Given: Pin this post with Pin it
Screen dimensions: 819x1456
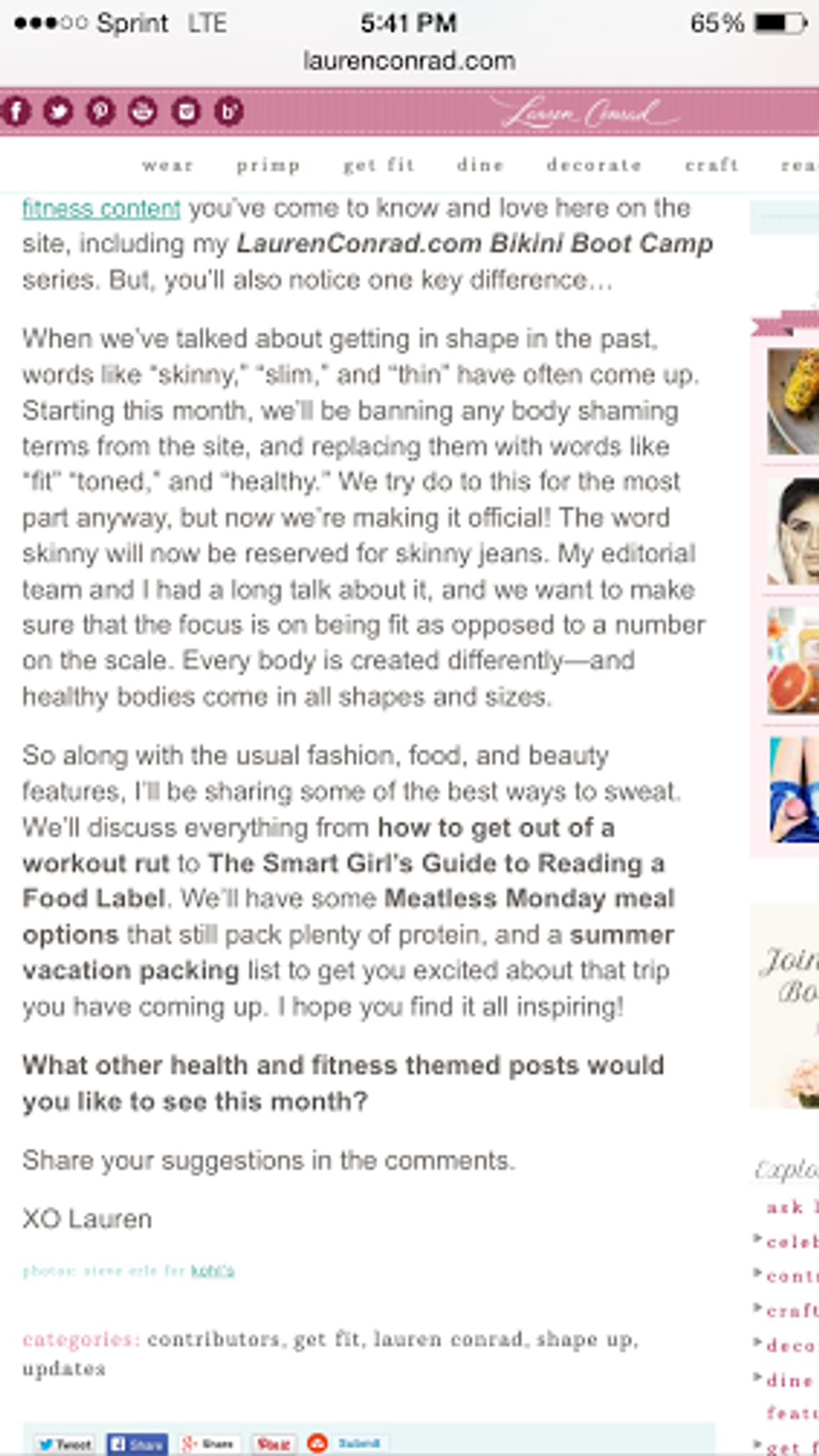Looking at the screenshot, I should point(273,1443).
